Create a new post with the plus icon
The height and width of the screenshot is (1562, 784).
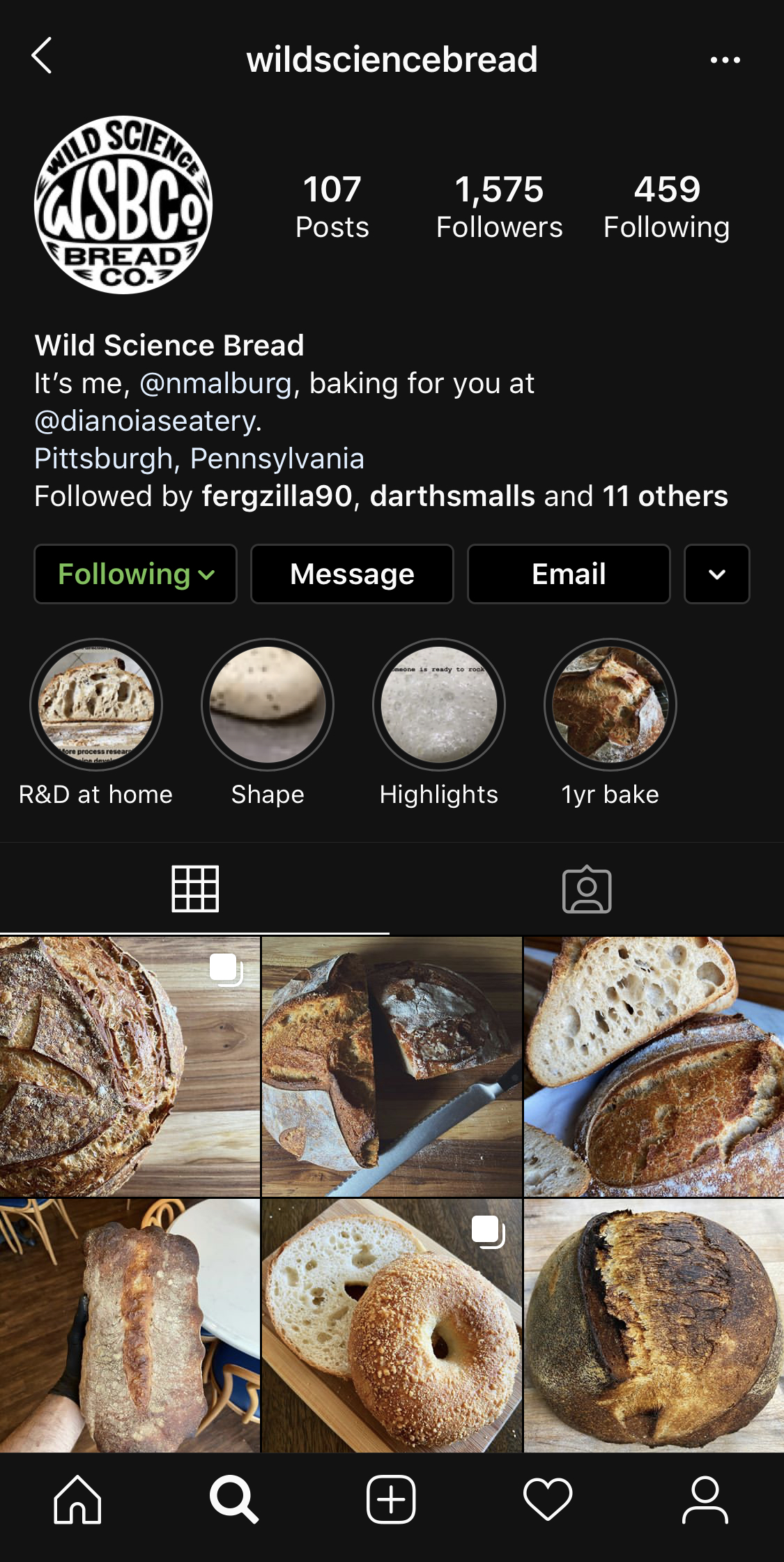point(391,1499)
